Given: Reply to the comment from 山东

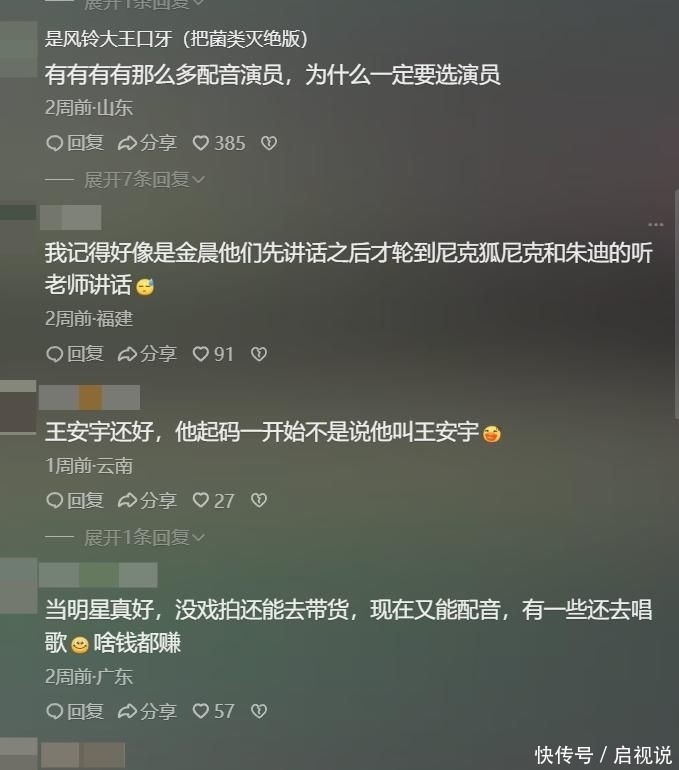Looking at the screenshot, I should coord(74,143).
